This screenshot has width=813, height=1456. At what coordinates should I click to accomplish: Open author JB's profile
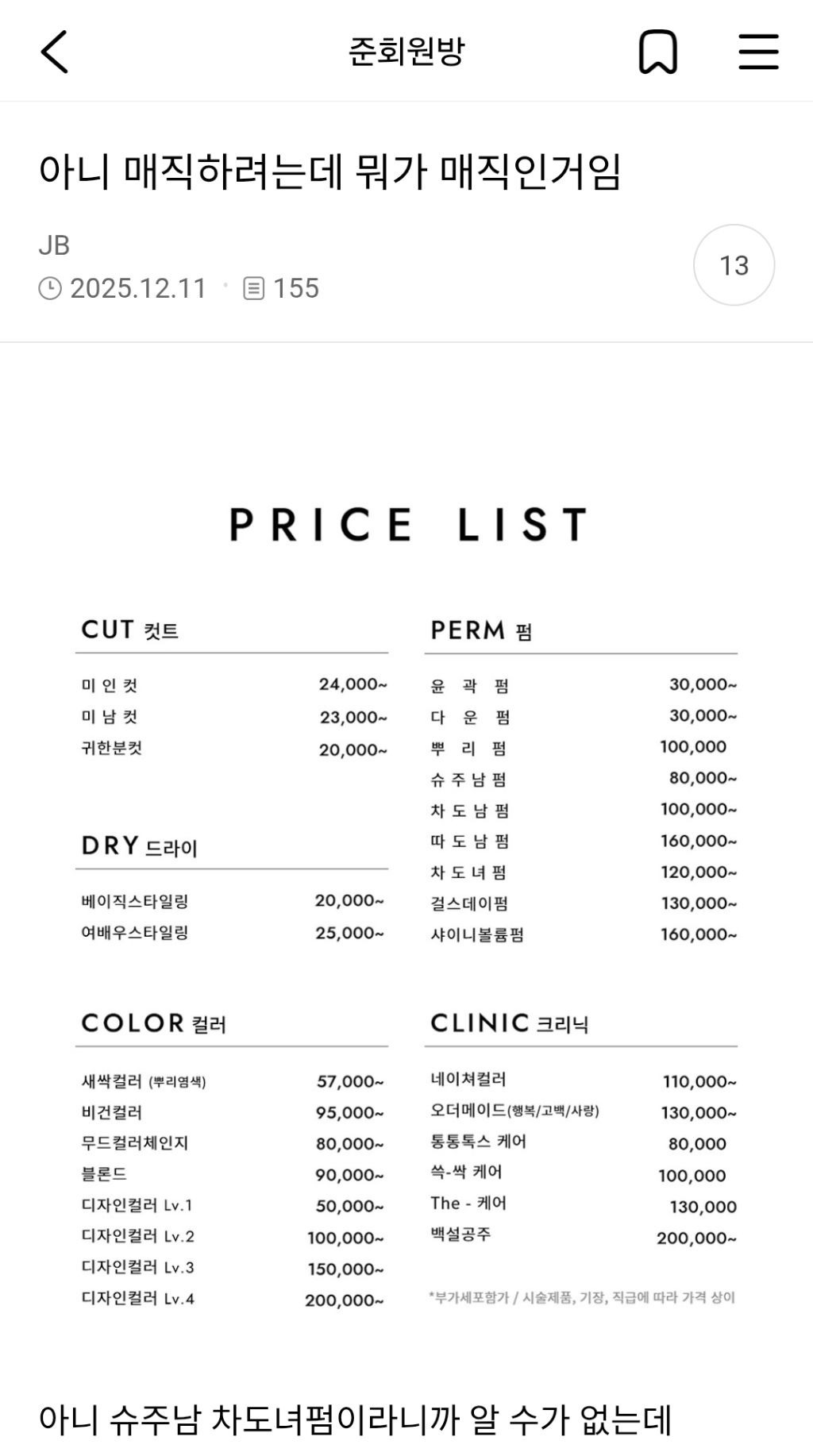click(54, 245)
